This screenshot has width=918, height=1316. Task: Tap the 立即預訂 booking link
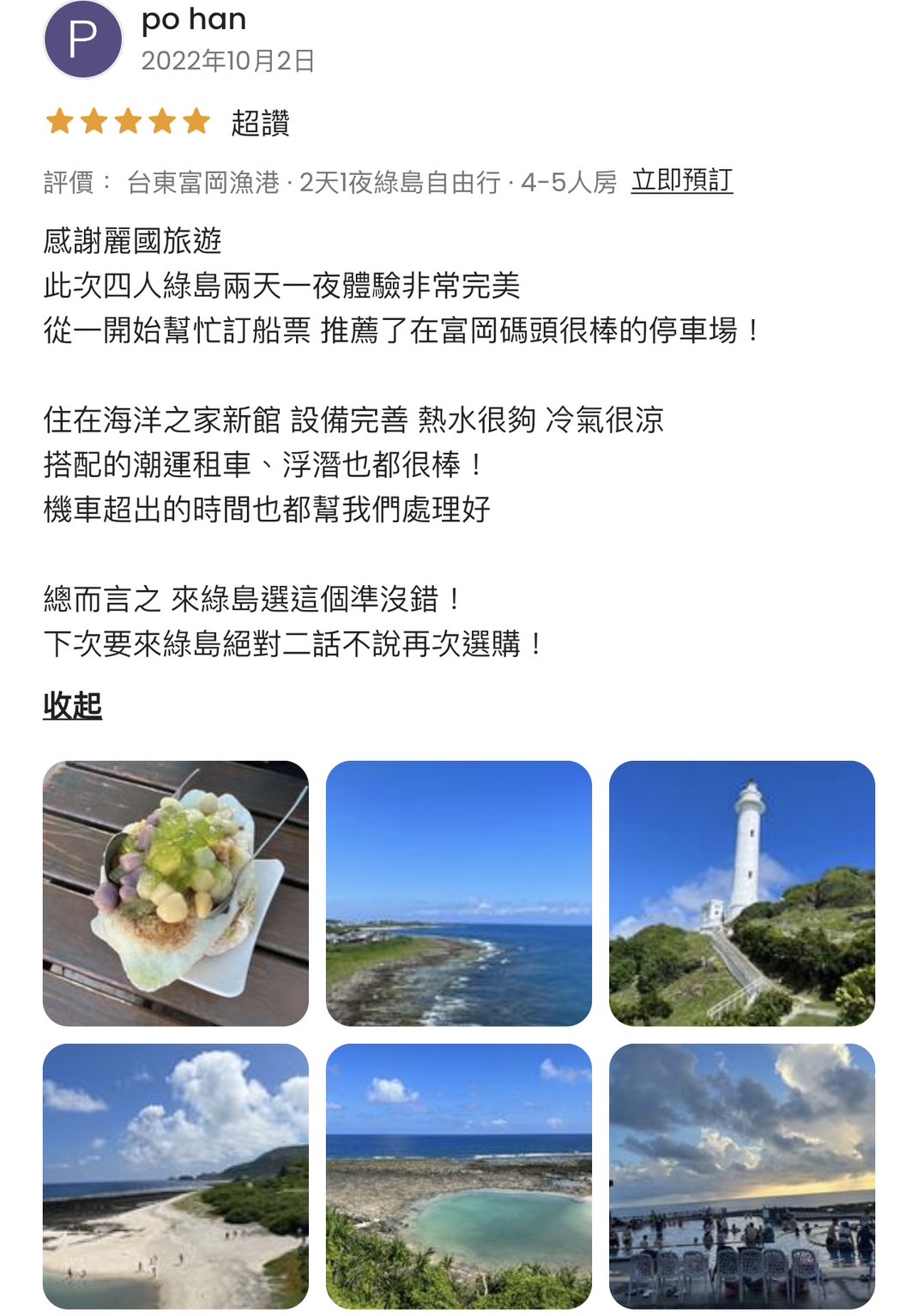click(681, 181)
